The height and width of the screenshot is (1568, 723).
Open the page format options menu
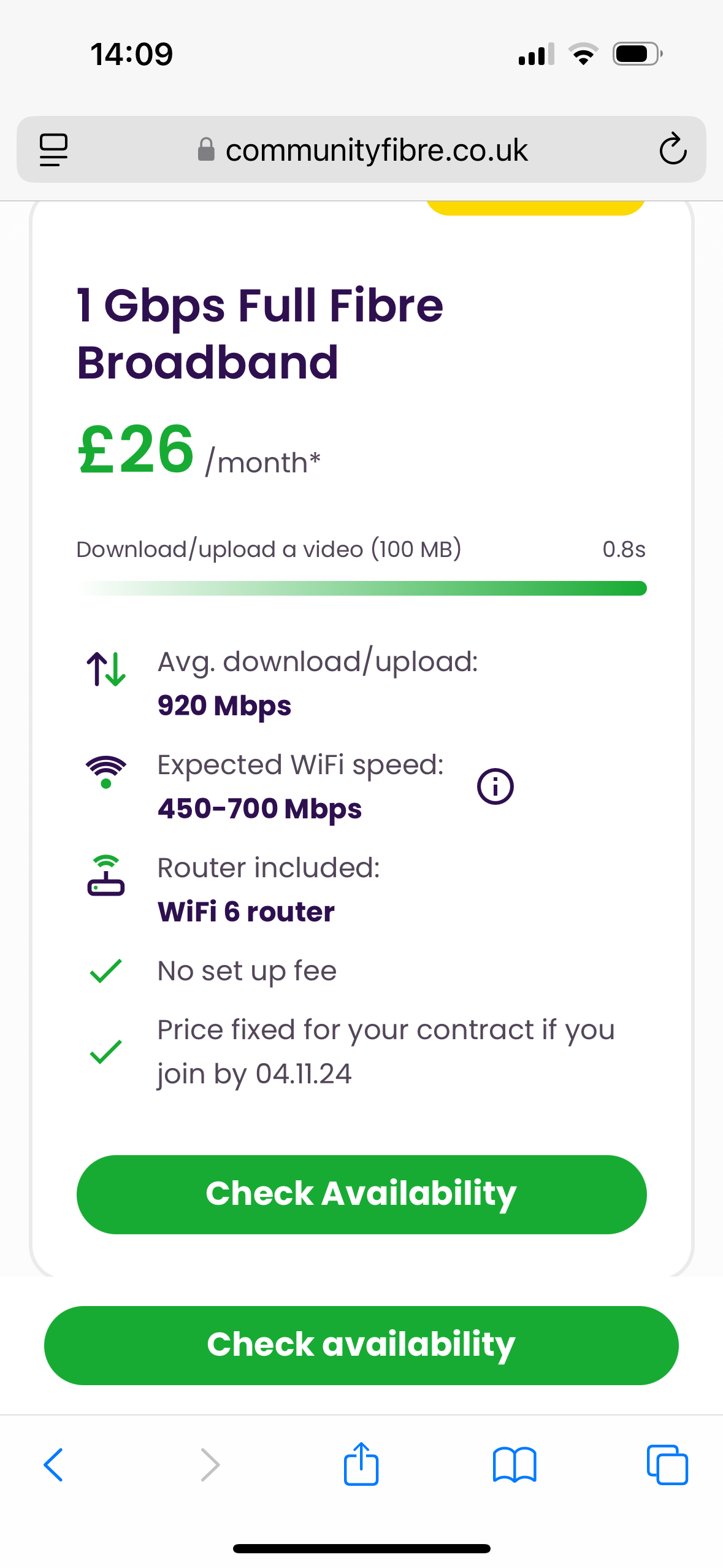53,149
